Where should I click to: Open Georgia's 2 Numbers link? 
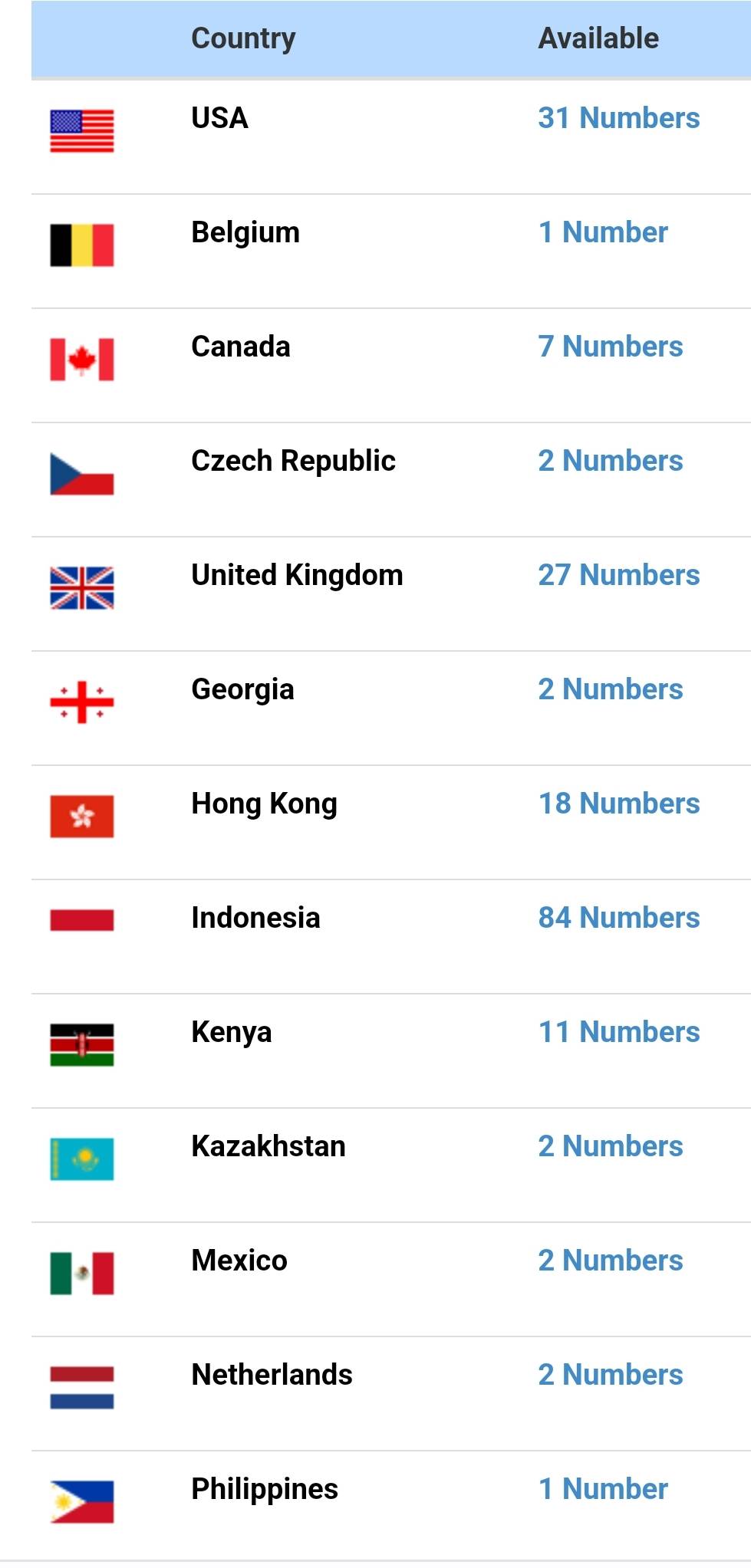click(x=610, y=689)
